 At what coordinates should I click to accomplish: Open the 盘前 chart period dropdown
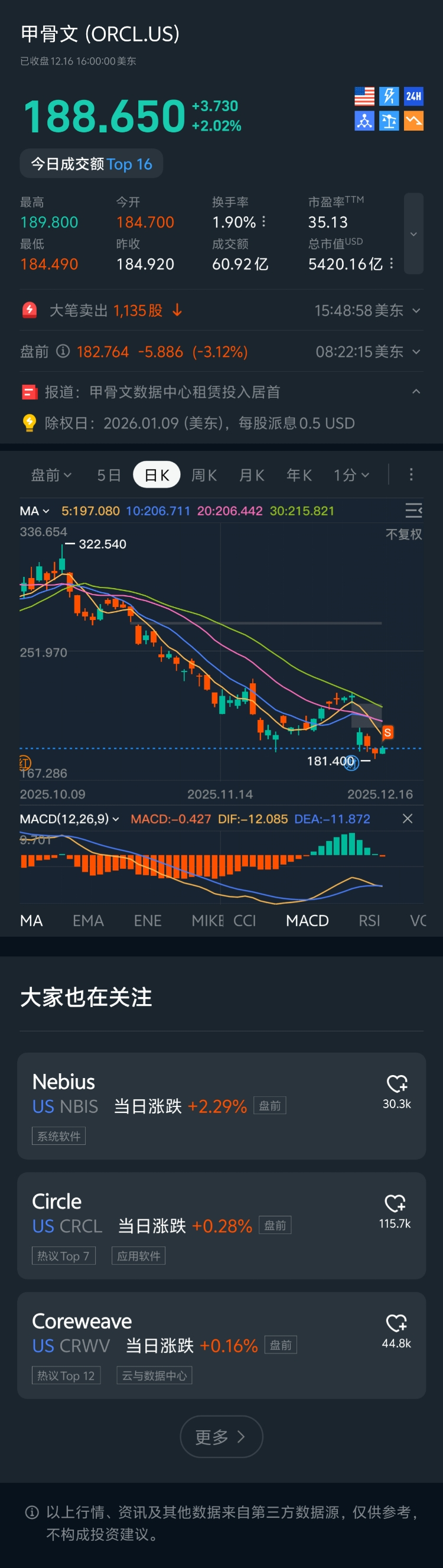tap(51, 475)
